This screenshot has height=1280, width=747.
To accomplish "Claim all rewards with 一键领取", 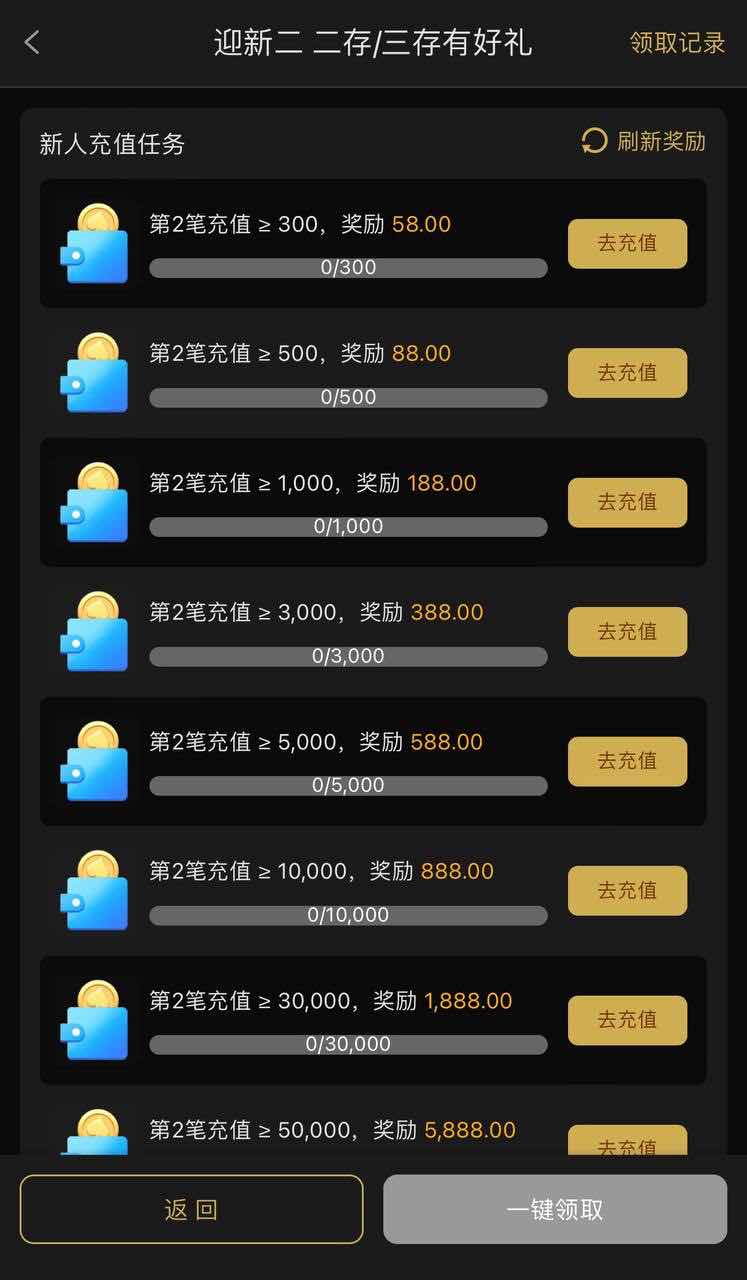I will [554, 1209].
